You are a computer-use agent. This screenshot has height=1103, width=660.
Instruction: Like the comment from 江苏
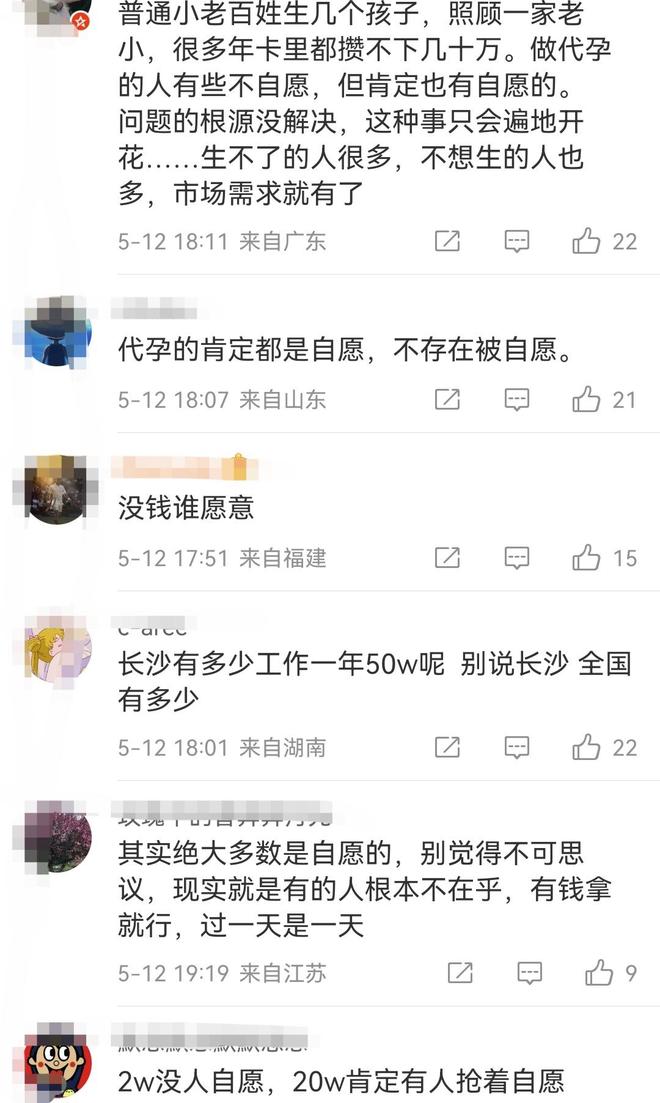[x=599, y=972]
